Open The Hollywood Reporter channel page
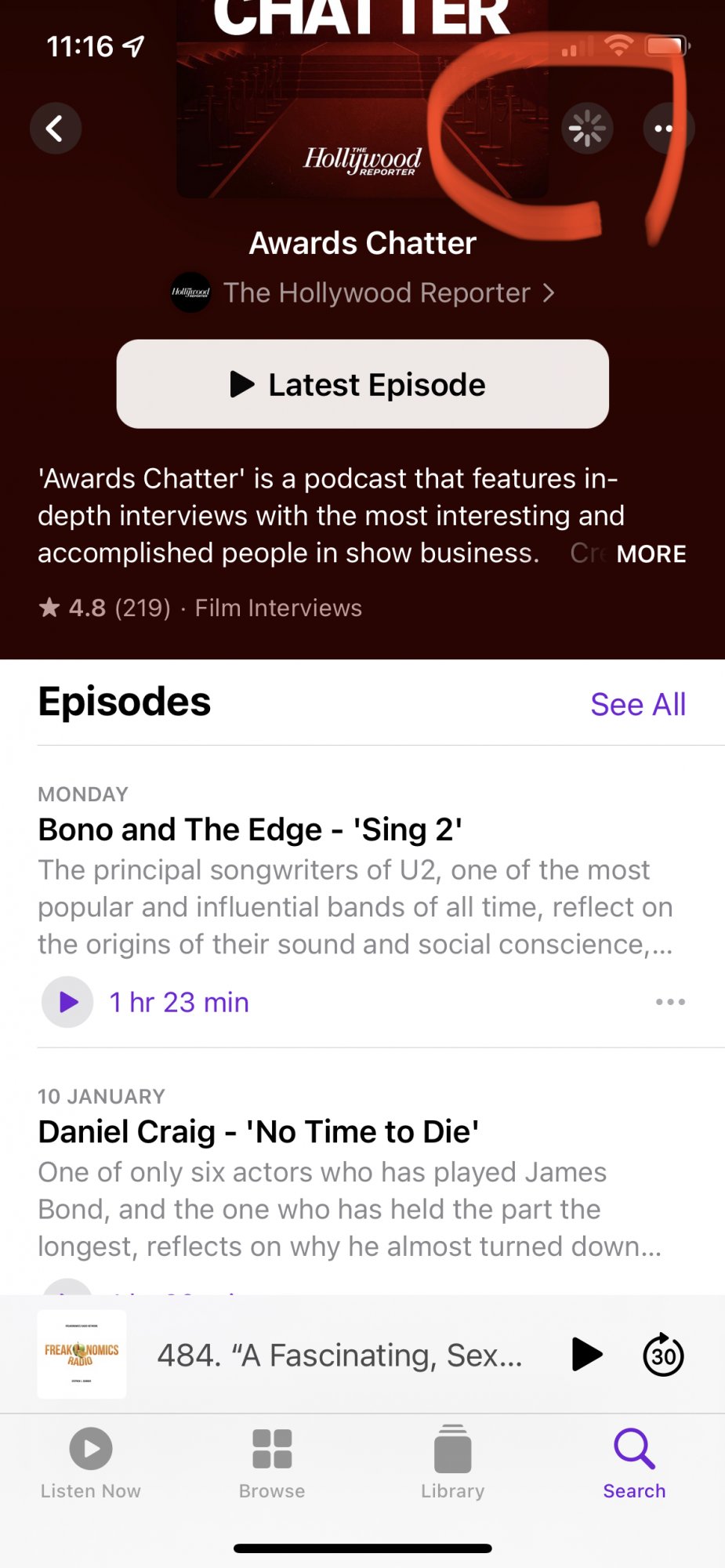The height and width of the screenshot is (1568, 725). click(376, 293)
